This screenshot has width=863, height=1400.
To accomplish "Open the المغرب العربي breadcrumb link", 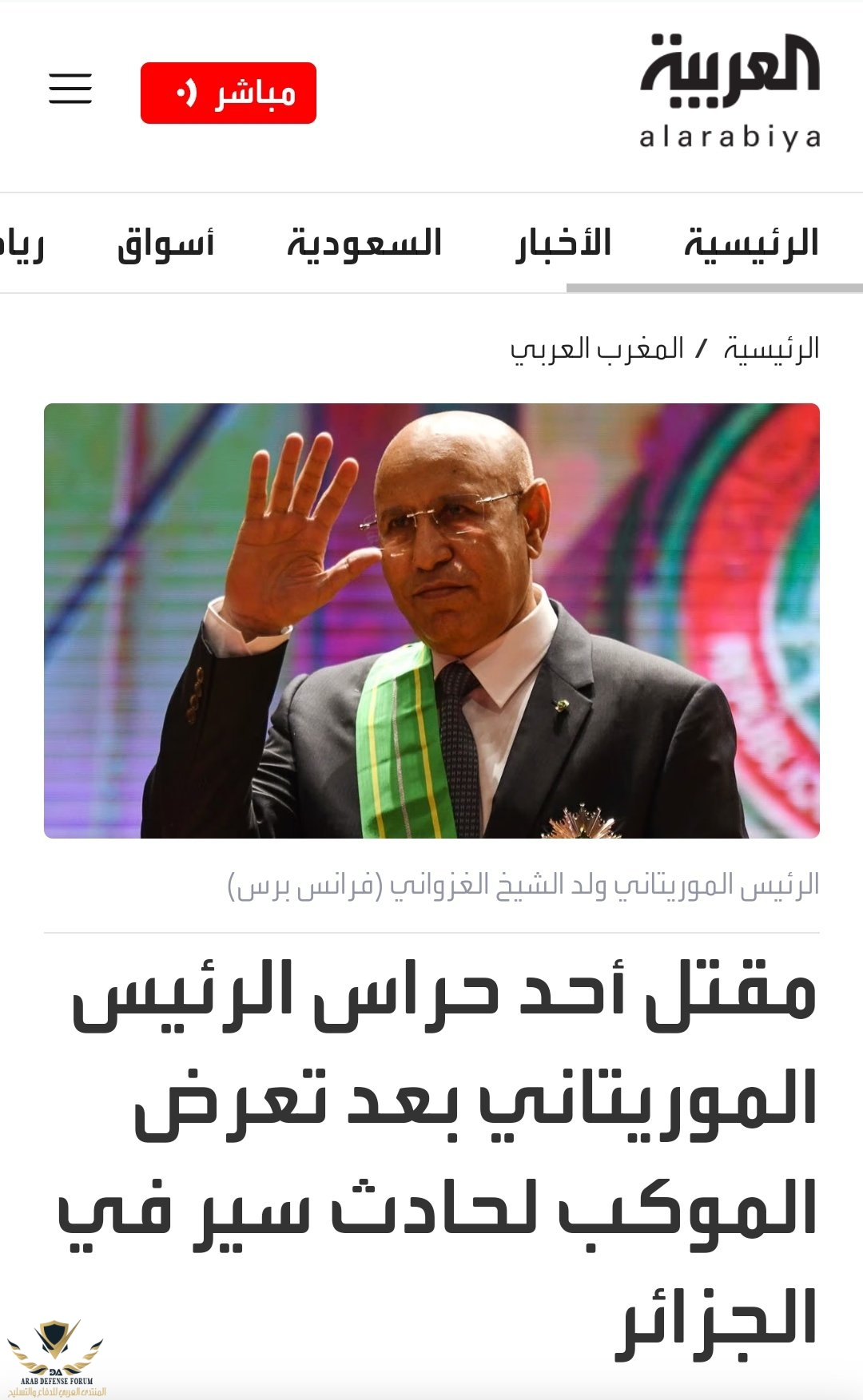I will coord(597,349).
